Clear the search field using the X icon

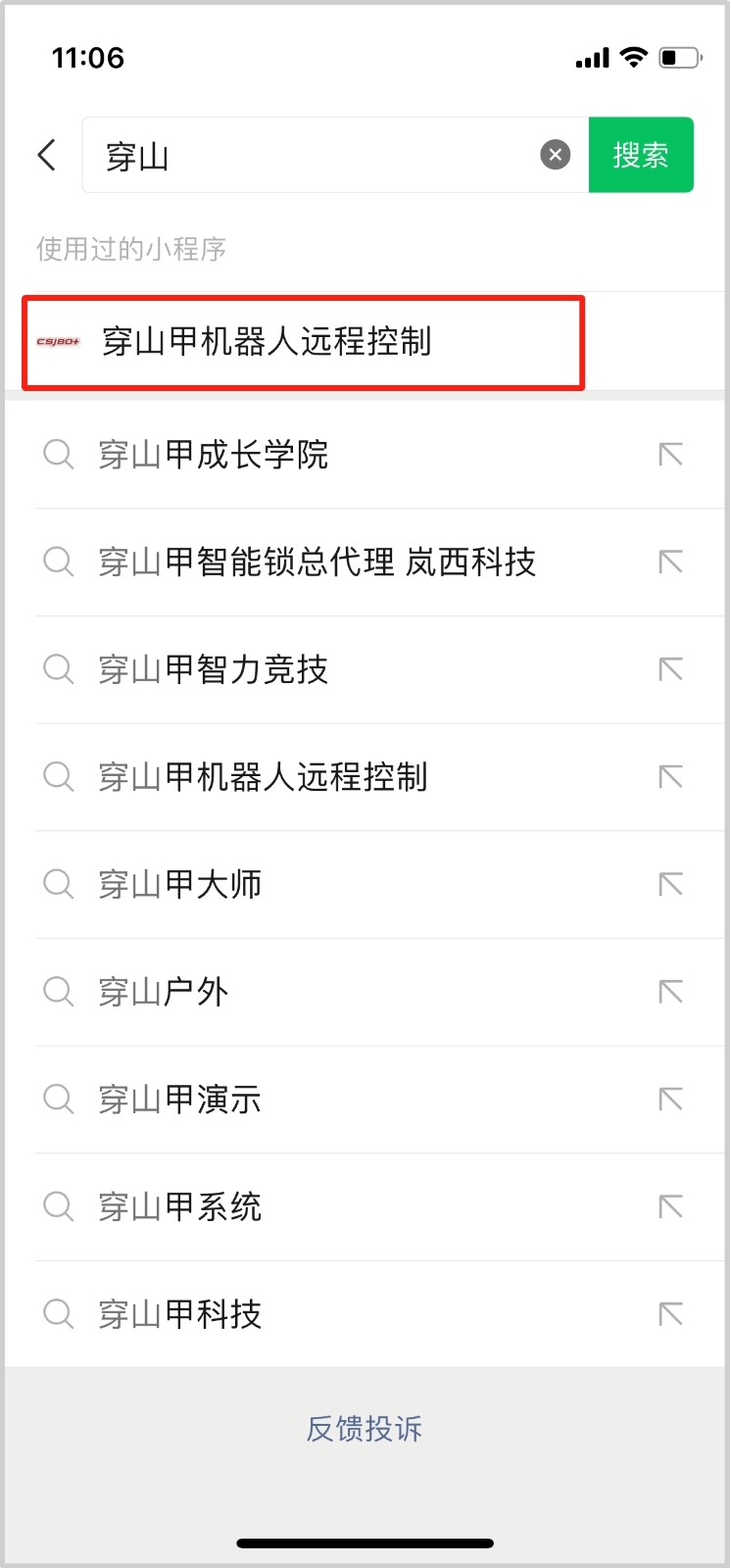click(555, 154)
